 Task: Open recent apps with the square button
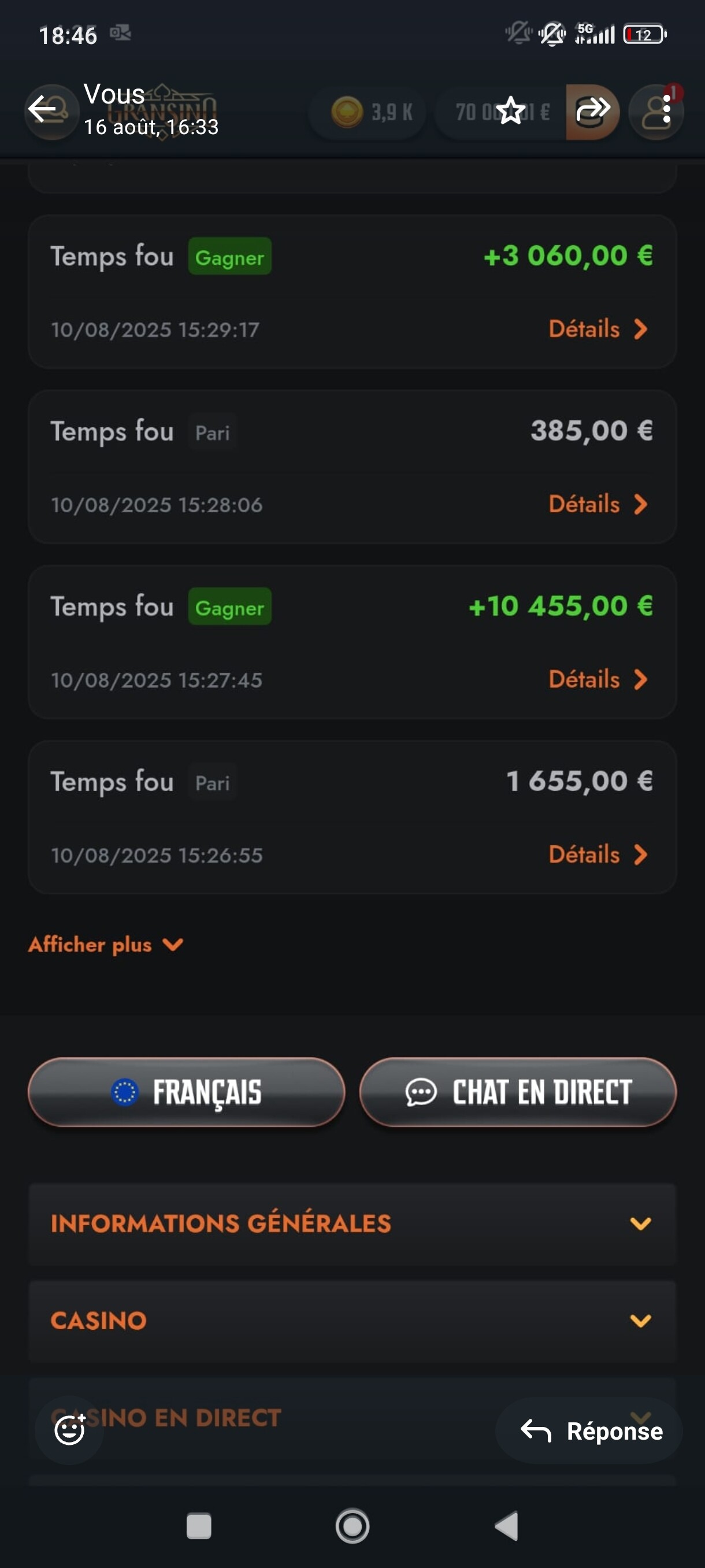tap(198, 1525)
